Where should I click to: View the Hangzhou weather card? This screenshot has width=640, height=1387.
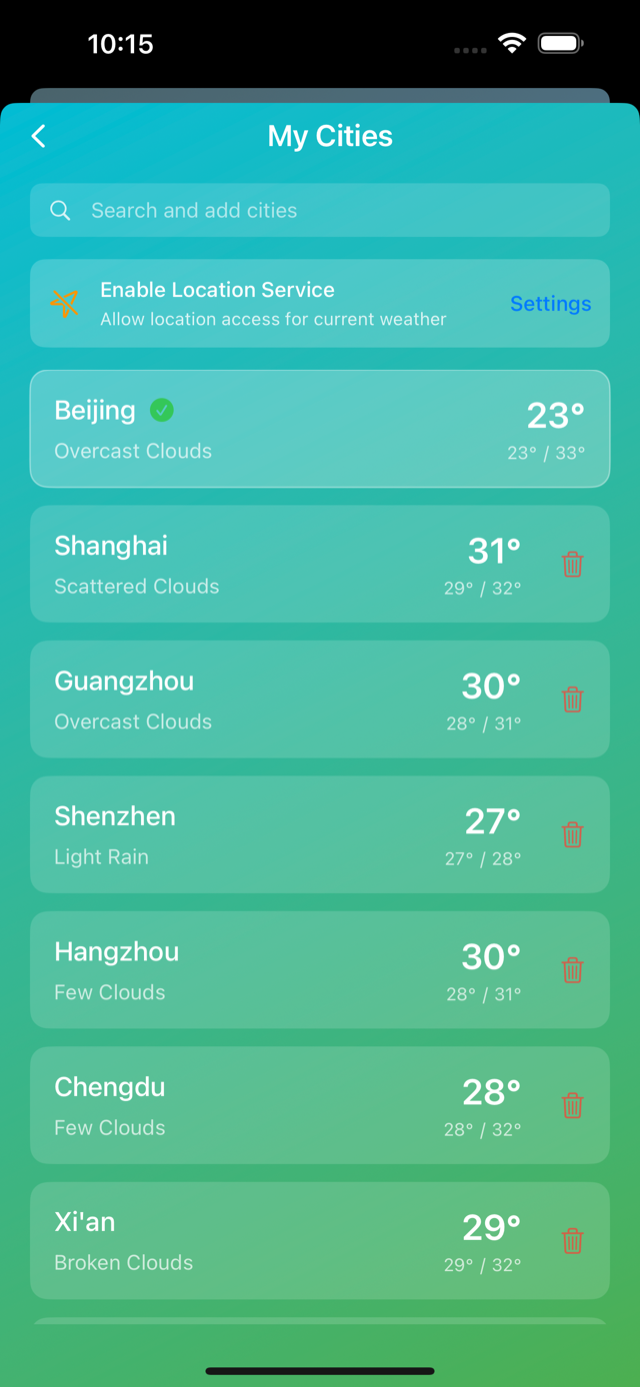click(320, 970)
